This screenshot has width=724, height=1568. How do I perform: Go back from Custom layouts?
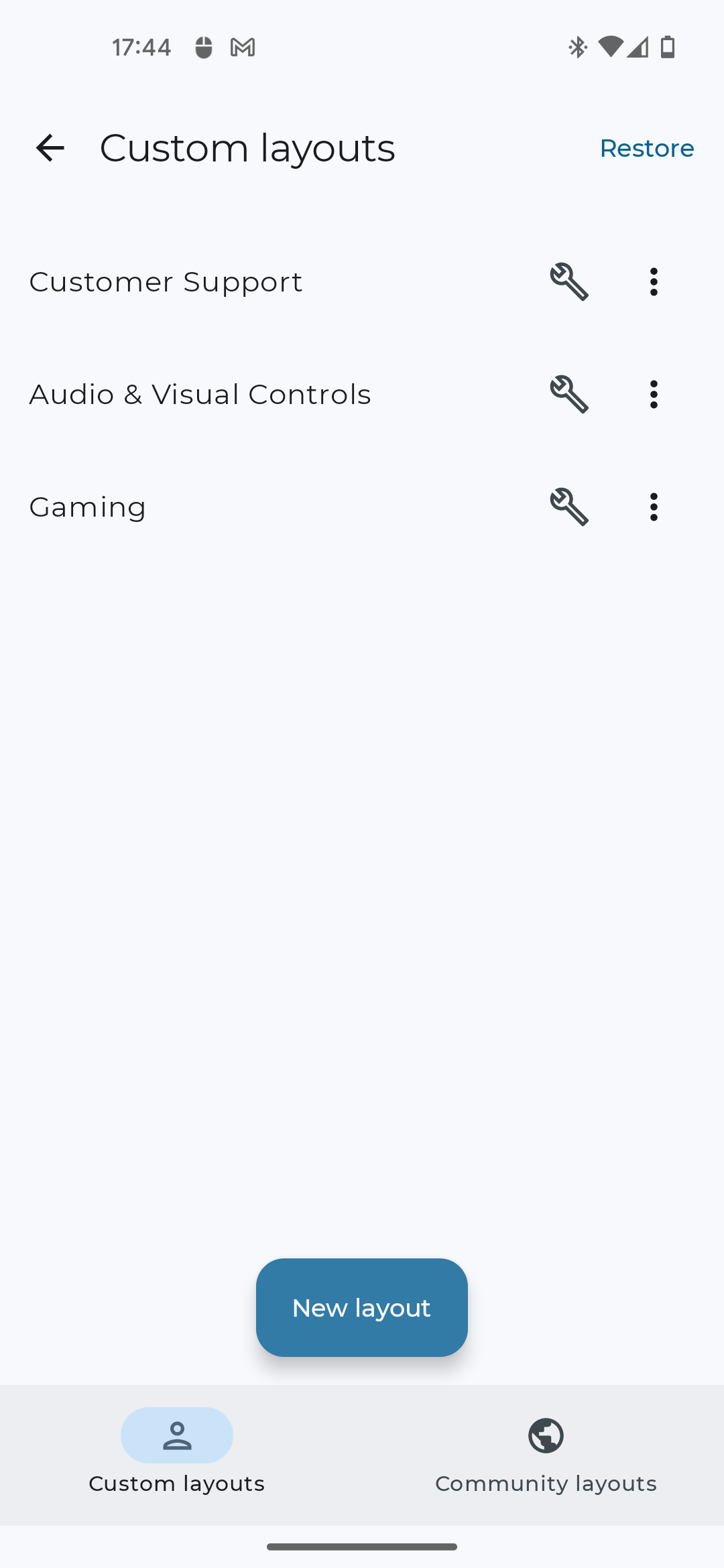50,148
